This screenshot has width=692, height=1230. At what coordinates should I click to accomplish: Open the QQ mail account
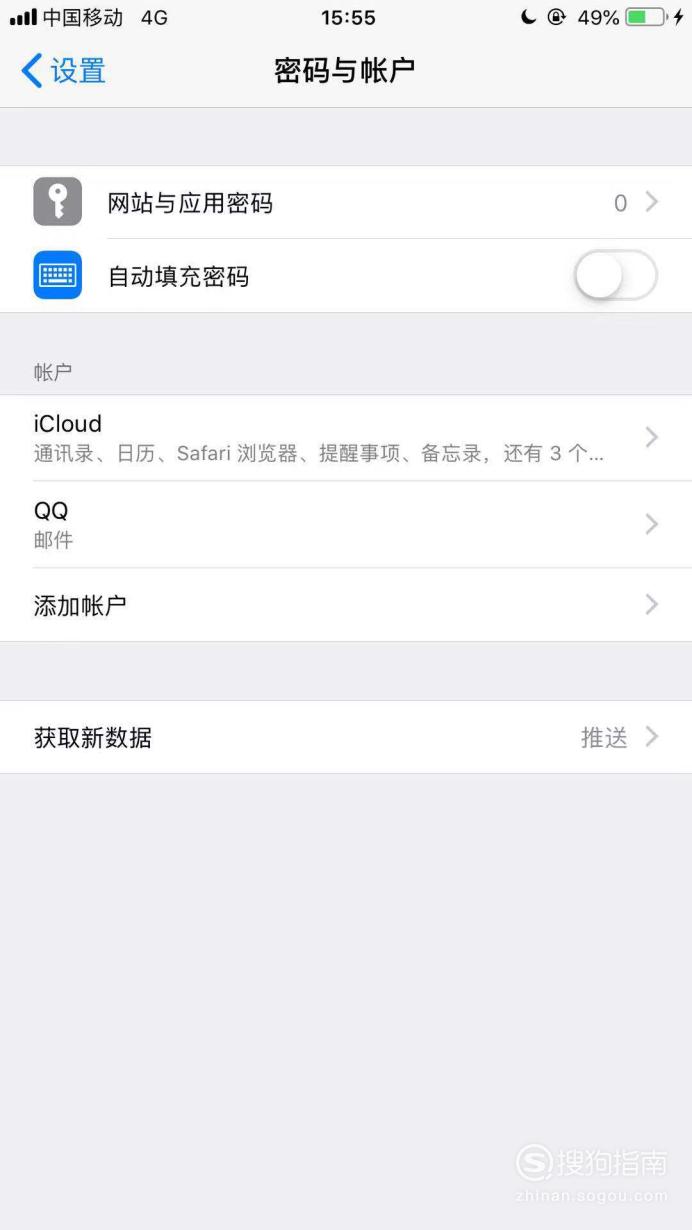coord(346,525)
